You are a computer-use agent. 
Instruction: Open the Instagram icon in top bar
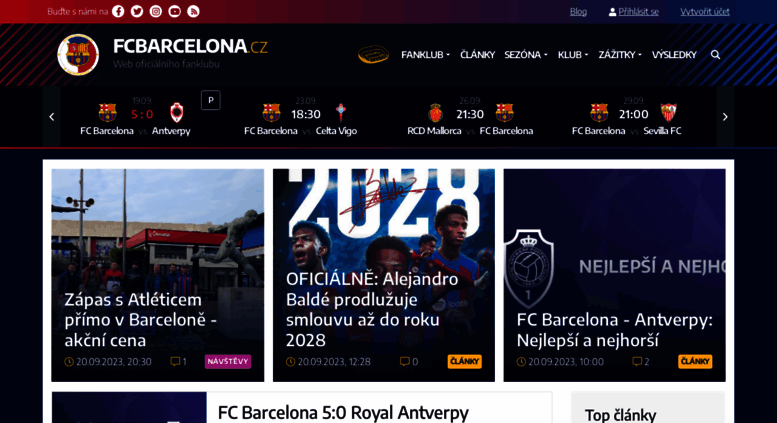coord(156,11)
